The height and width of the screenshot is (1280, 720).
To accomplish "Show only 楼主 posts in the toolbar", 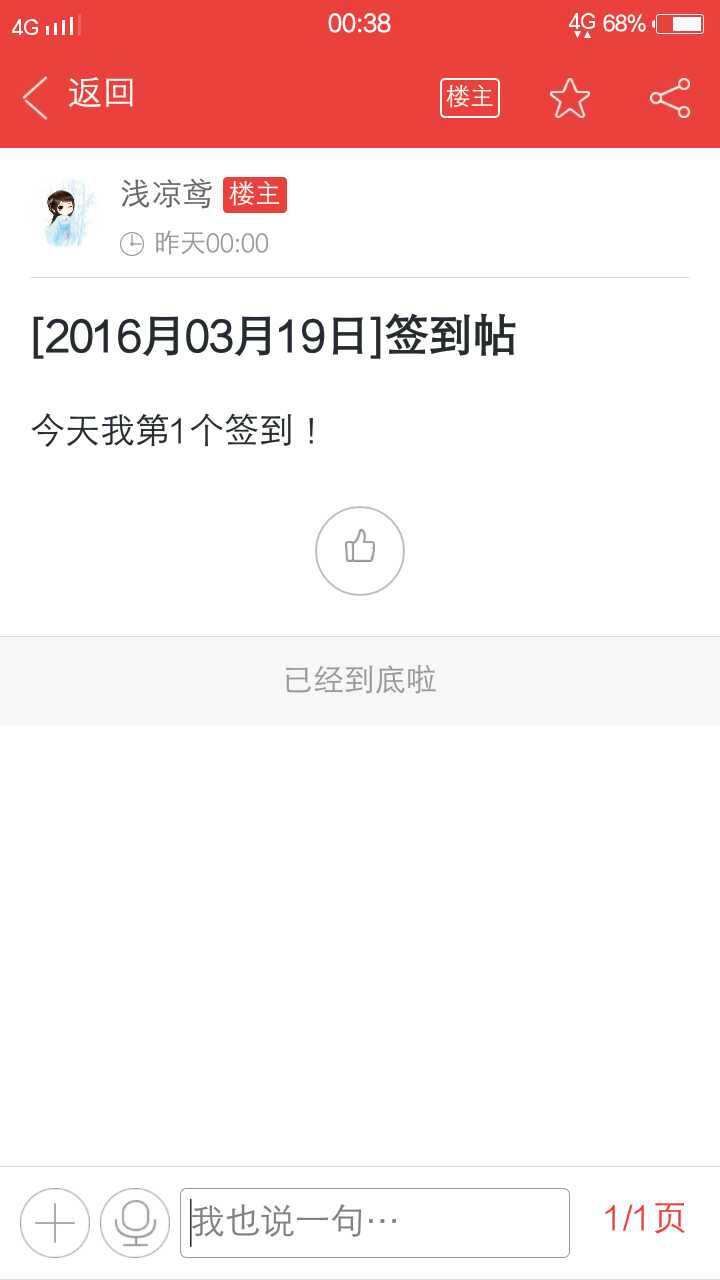I will 469,97.
